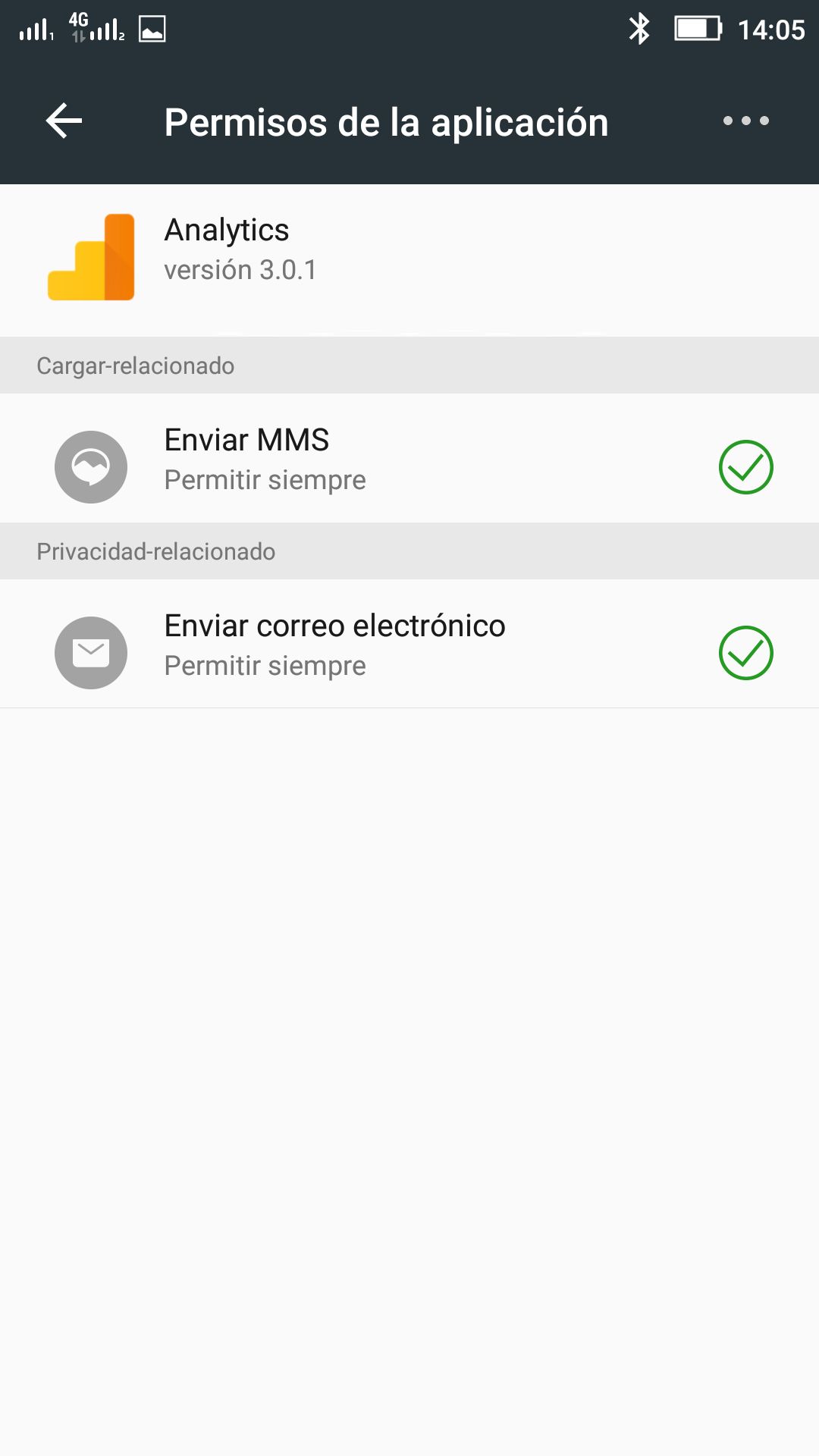Screen dimensions: 819x1456
Task: Toggle the Enviar MMS permission checkmark
Action: (x=745, y=467)
